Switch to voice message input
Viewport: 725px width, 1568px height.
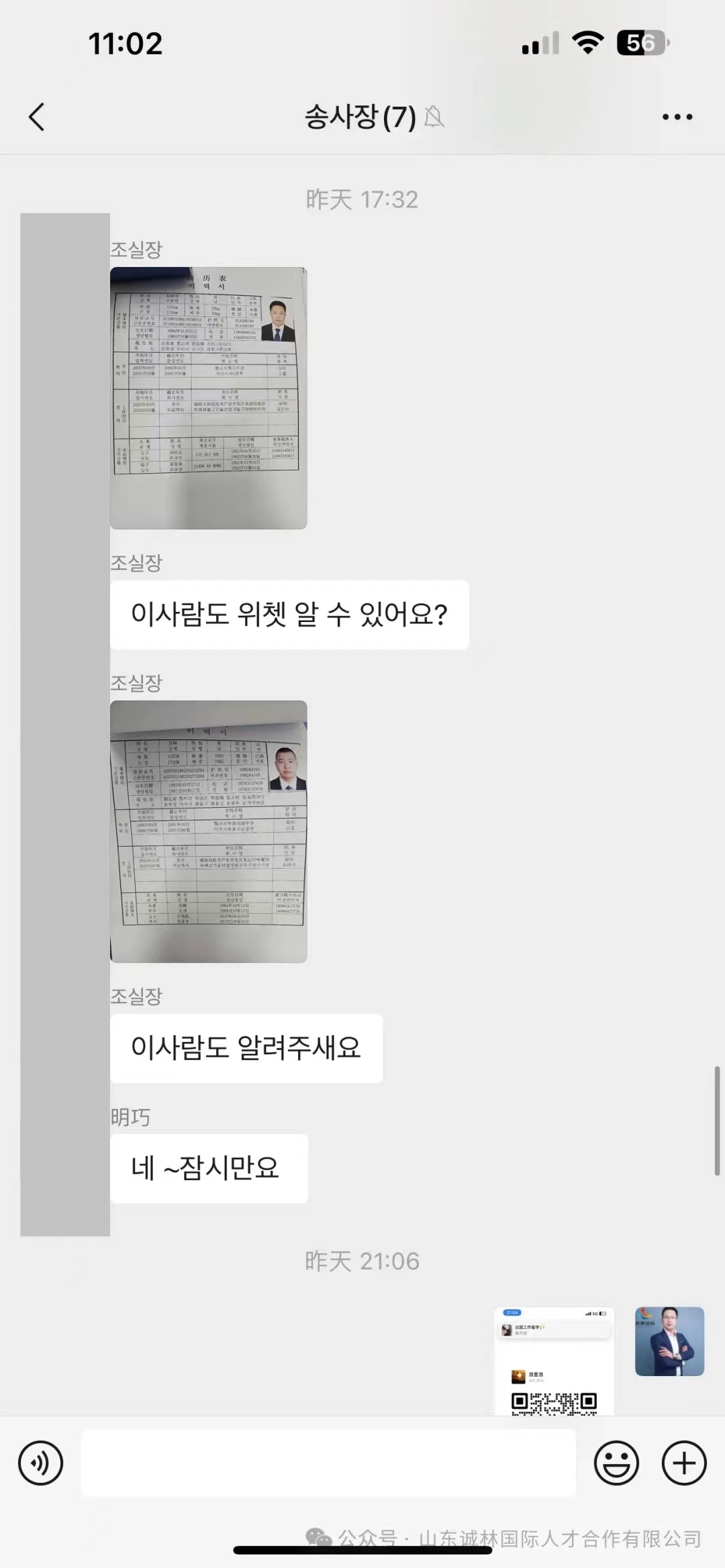pyautogui.click(x=41, y=1463)
